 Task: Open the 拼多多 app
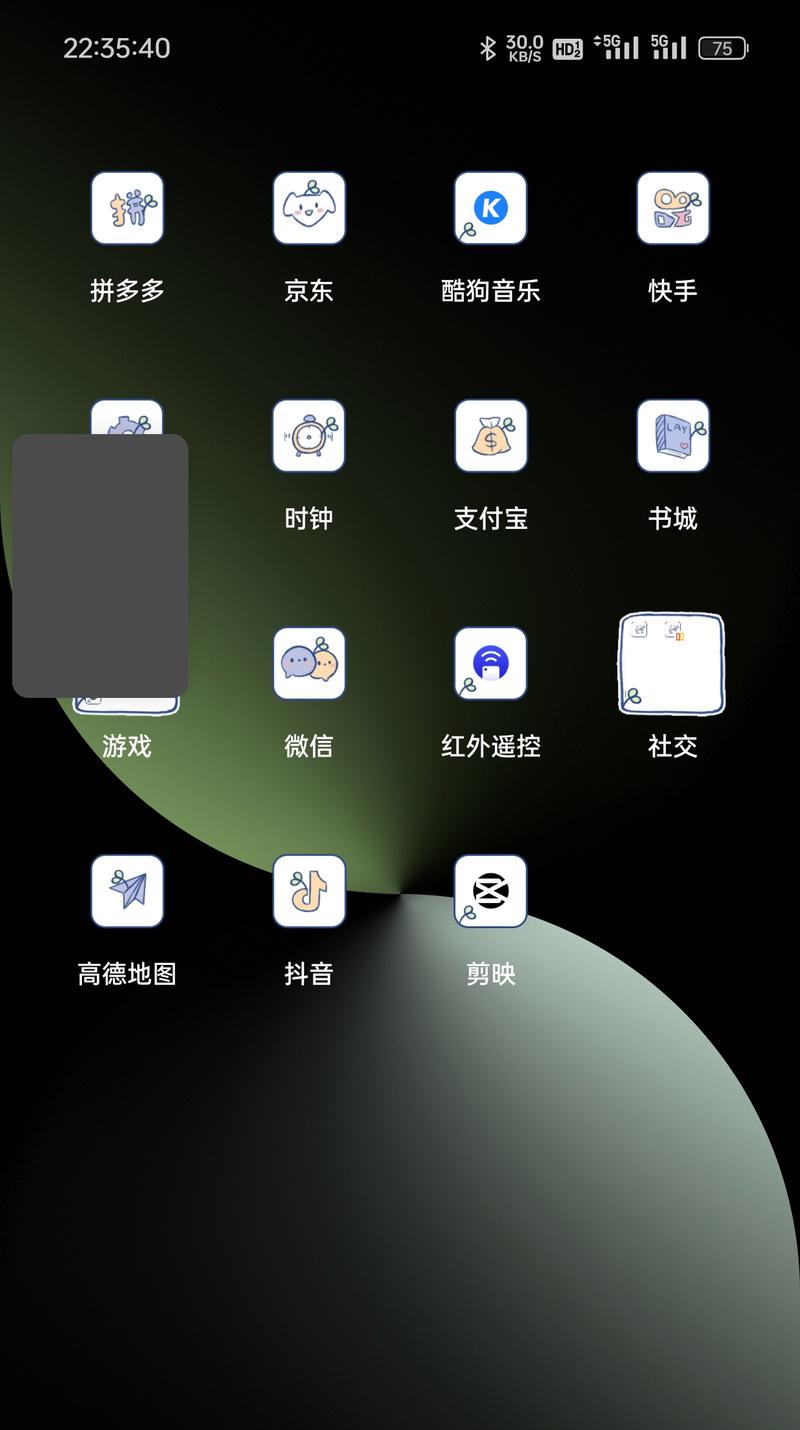(x=127, y=208)
